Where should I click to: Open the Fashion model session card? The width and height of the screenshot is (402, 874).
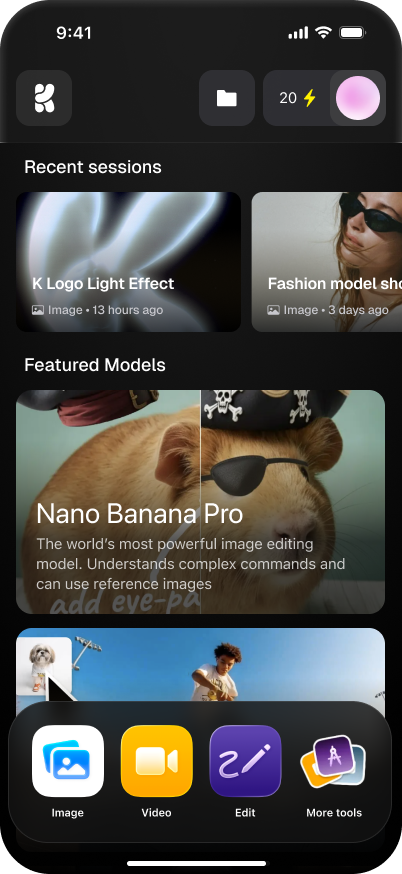pyautogui.click(x=327, y=262)
